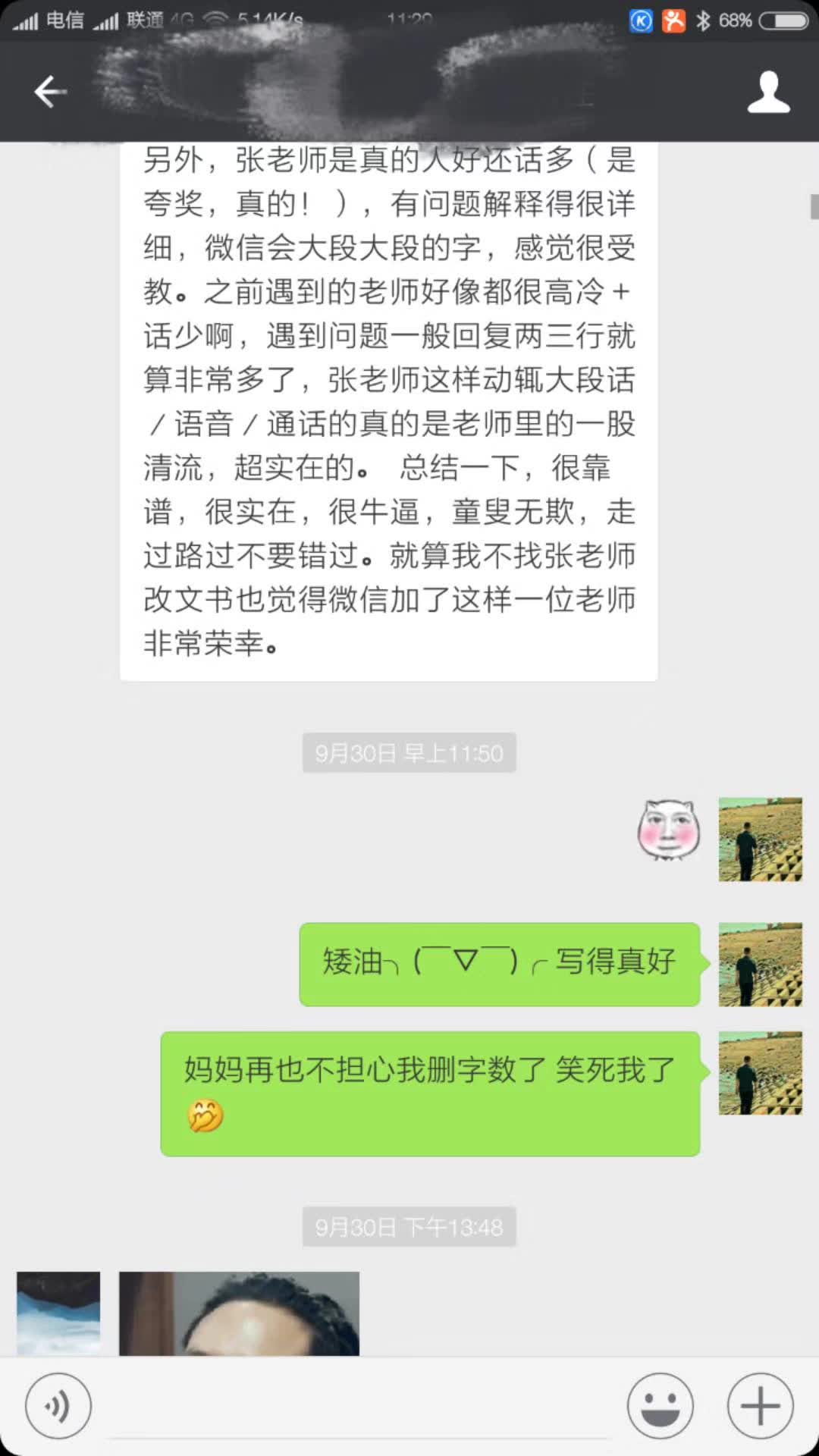819x1456 pixels.
Task: Open the avatar beside the pig-face sticker
Action: click(760, 839)
